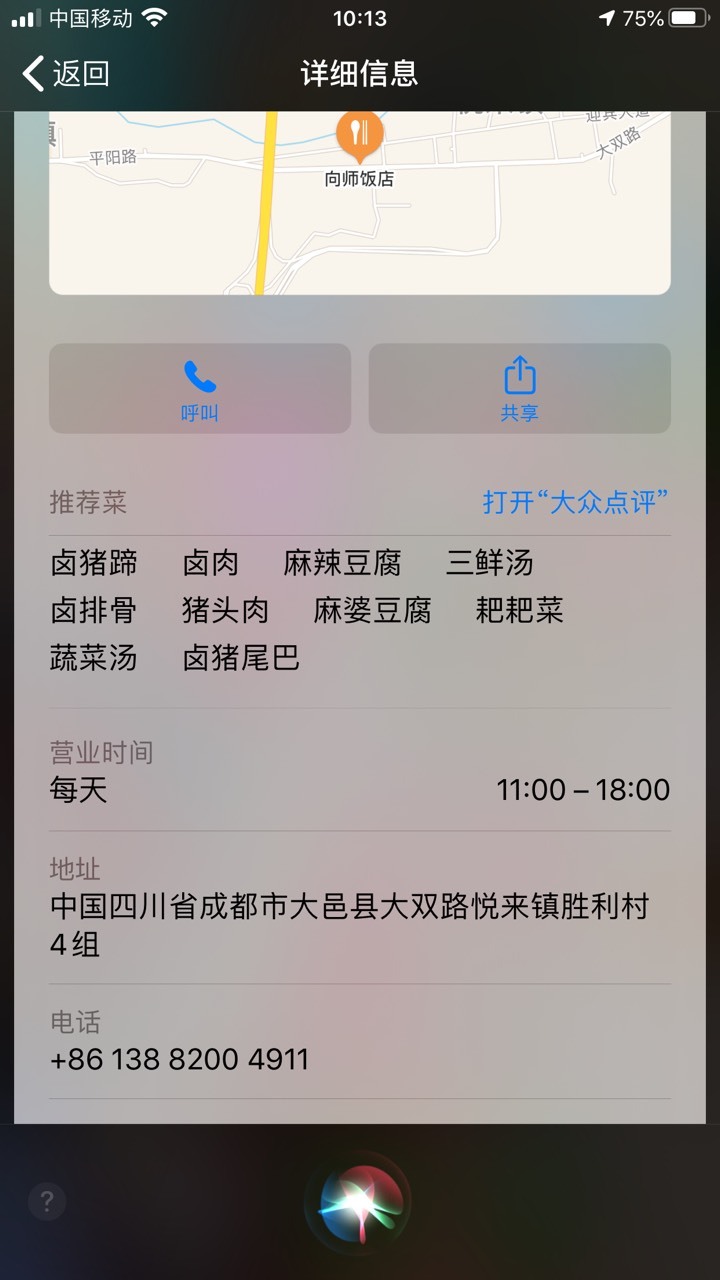
Task: Share this place with 共享
Action: (x=520, y=389)
